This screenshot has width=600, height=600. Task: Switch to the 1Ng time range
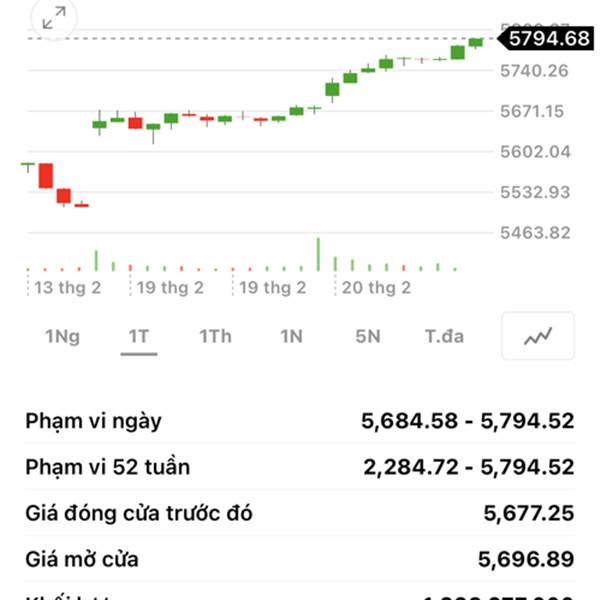[x=62, y=336]
